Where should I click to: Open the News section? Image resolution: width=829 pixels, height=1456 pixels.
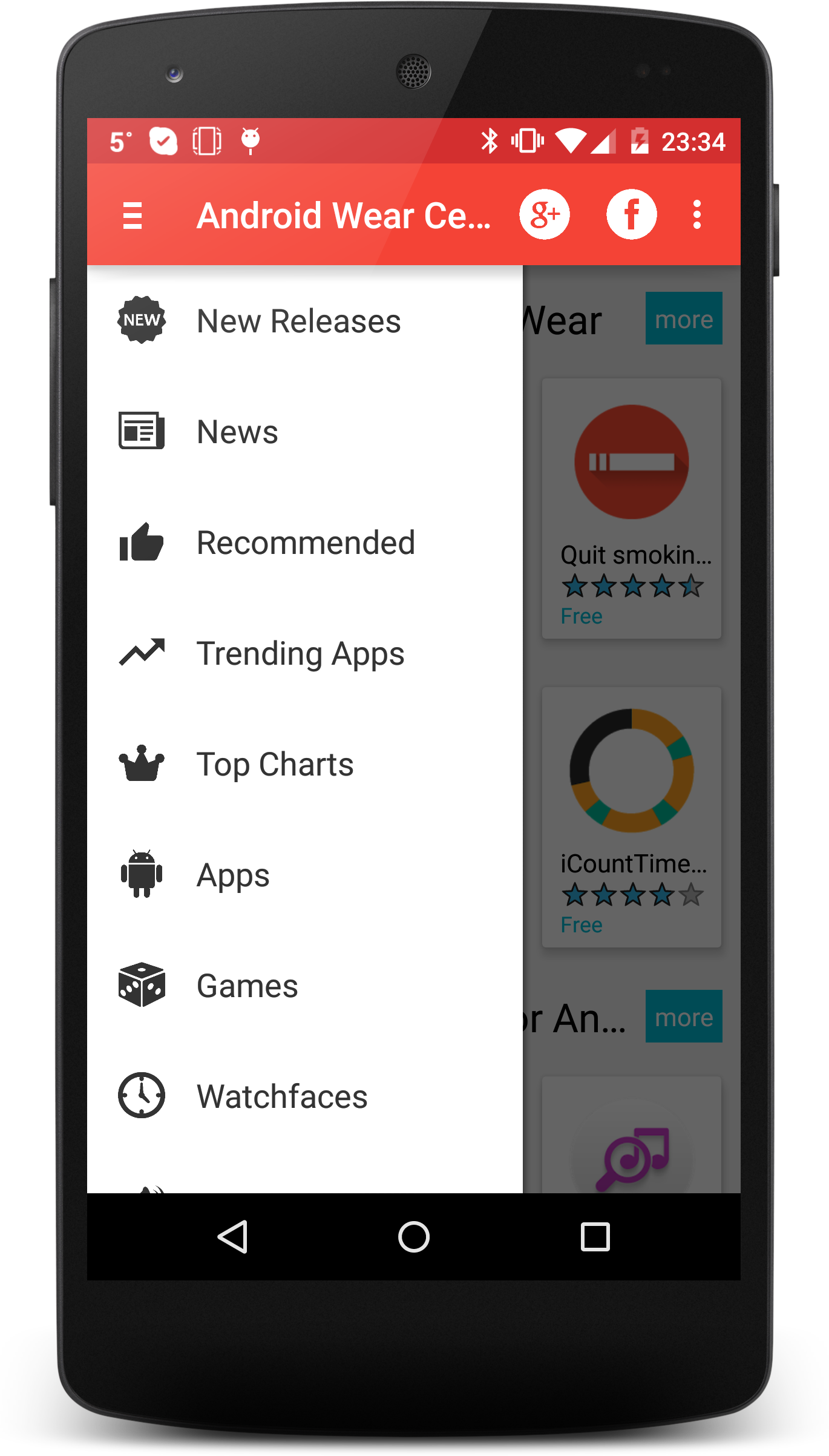(x=237, y=432)
